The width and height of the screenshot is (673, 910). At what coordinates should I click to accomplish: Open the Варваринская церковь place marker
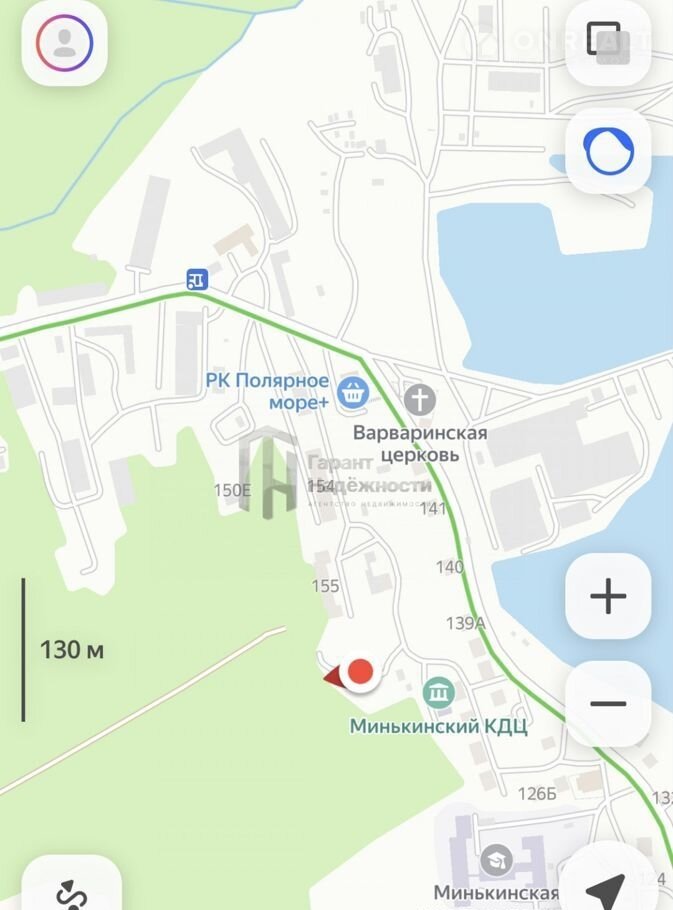pos(420,401)
